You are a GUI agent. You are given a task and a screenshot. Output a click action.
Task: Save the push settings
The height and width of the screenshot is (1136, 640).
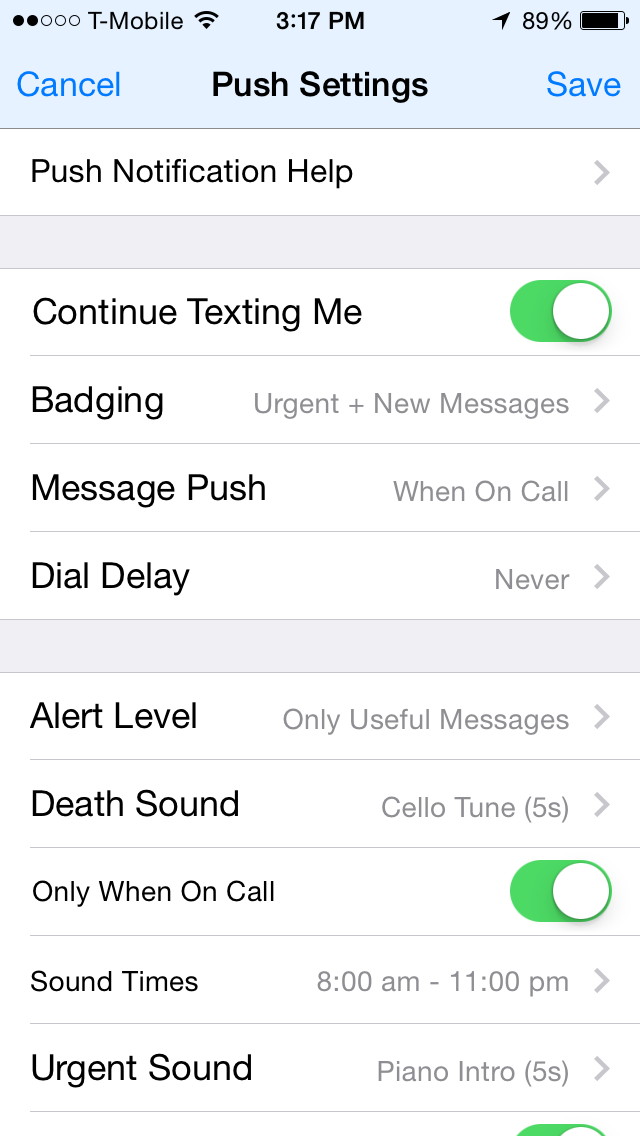point(583,85)
